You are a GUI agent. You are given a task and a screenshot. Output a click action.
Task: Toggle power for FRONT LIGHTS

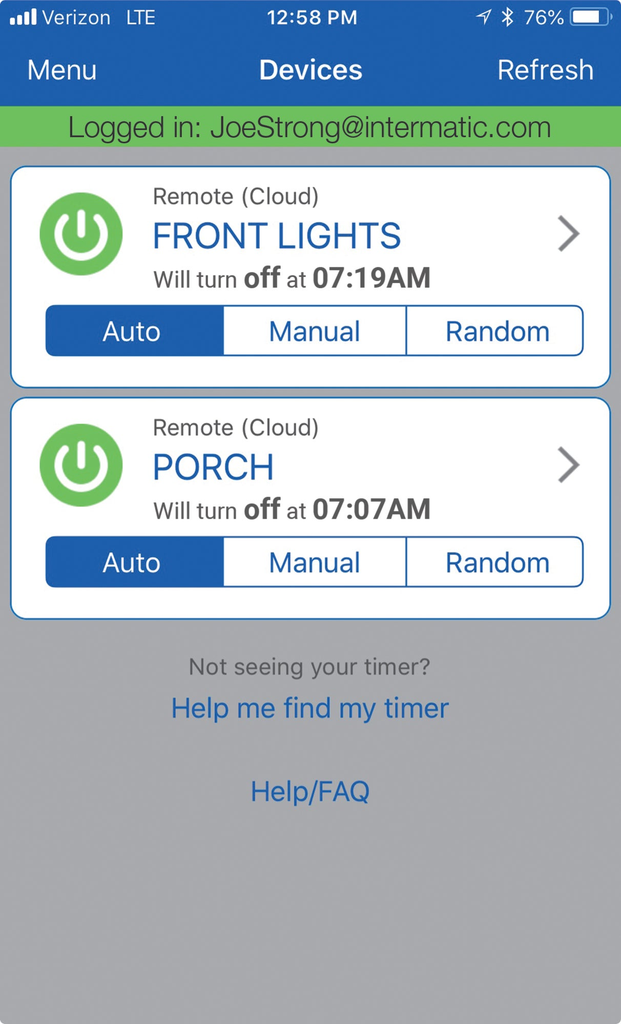click(x=81, y=234)
